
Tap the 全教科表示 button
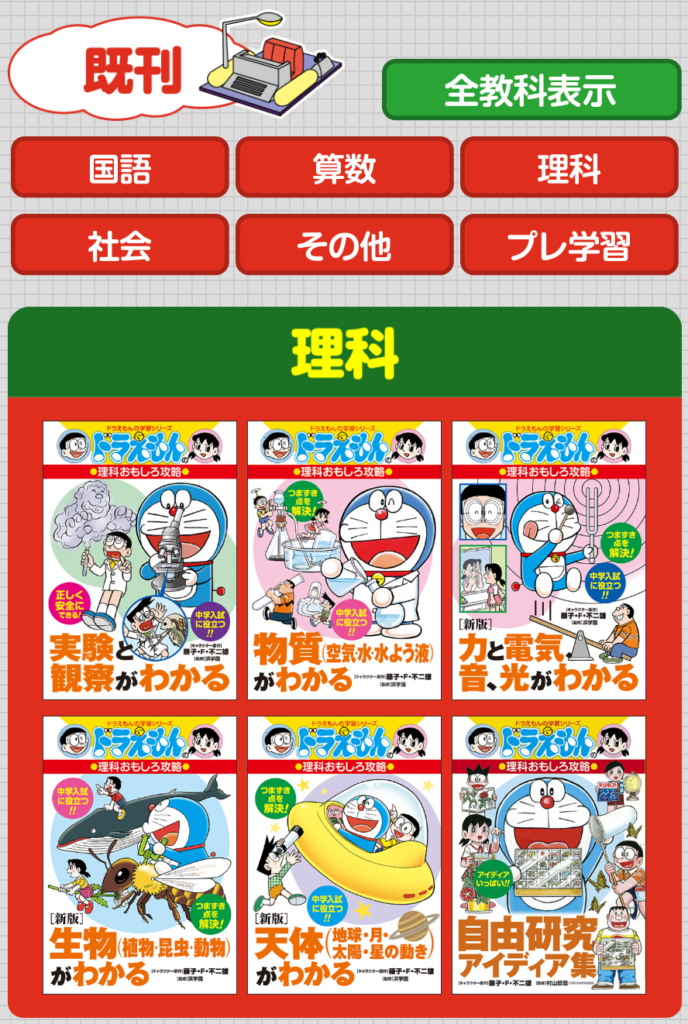[x=530, y=90]
